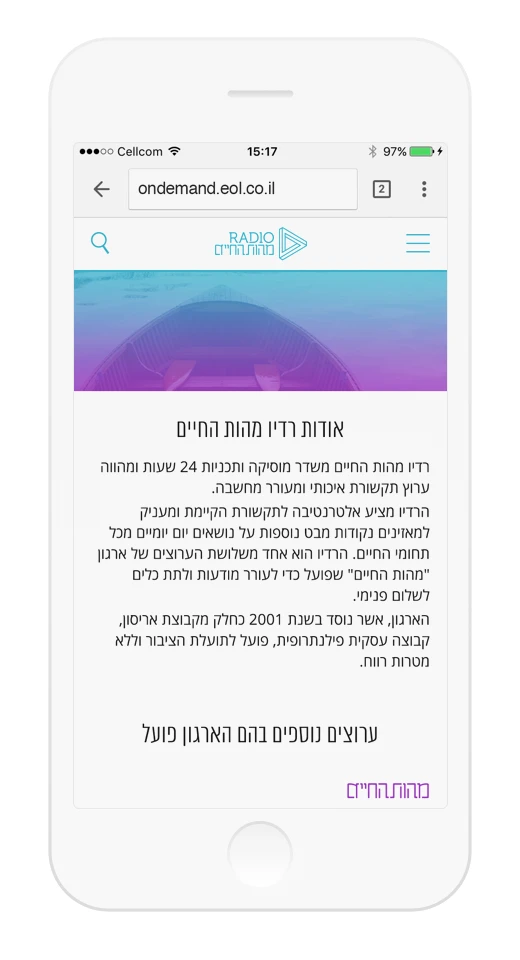Open the browser three-dot overflow menu

point(424,189)
